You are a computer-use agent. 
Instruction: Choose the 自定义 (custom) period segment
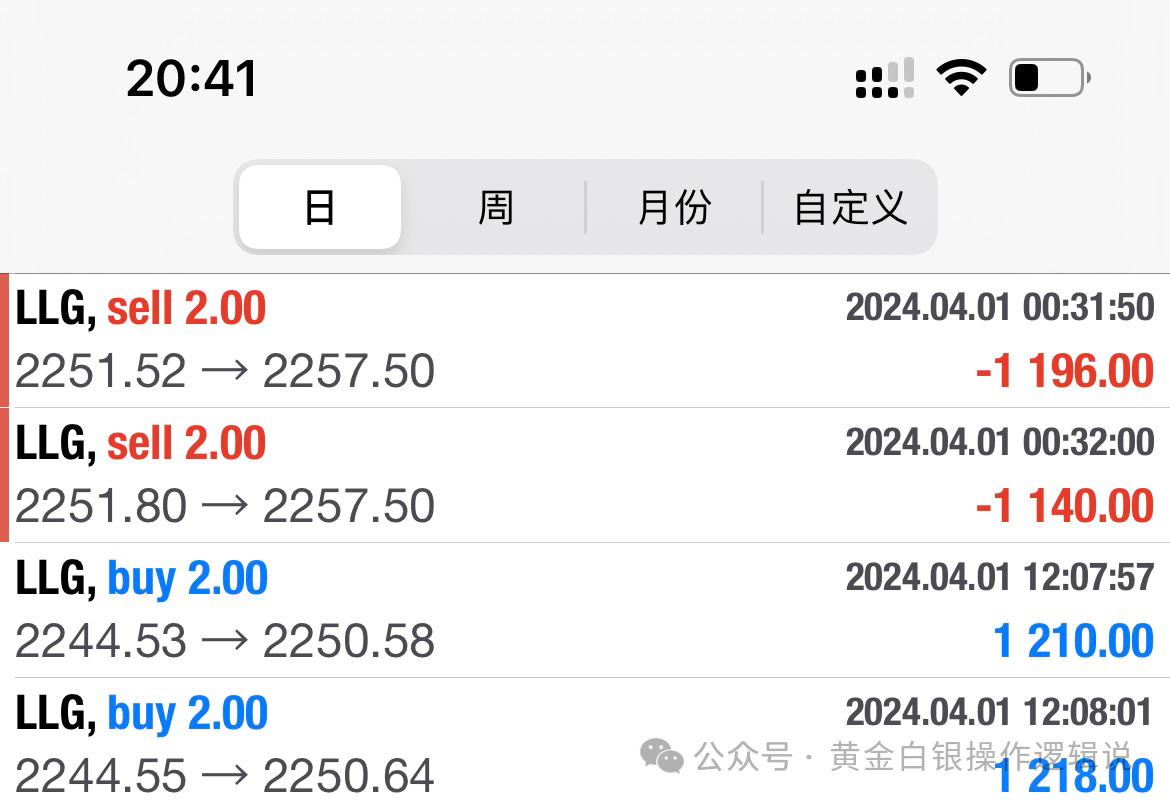850,207
